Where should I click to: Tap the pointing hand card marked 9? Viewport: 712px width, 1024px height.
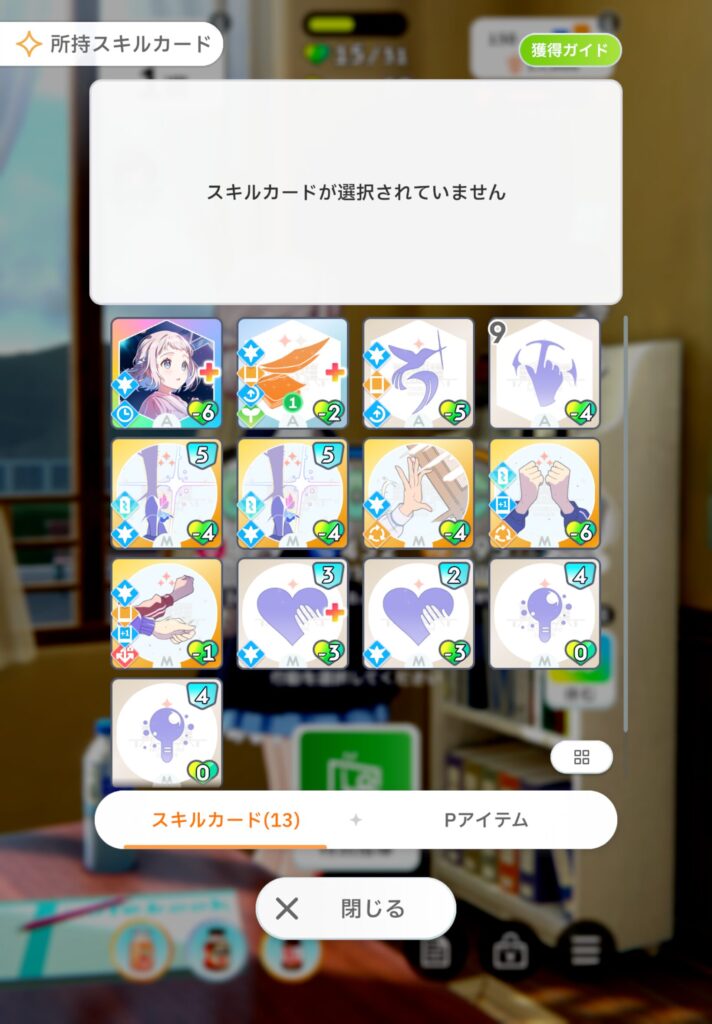(x=544, y=373)
